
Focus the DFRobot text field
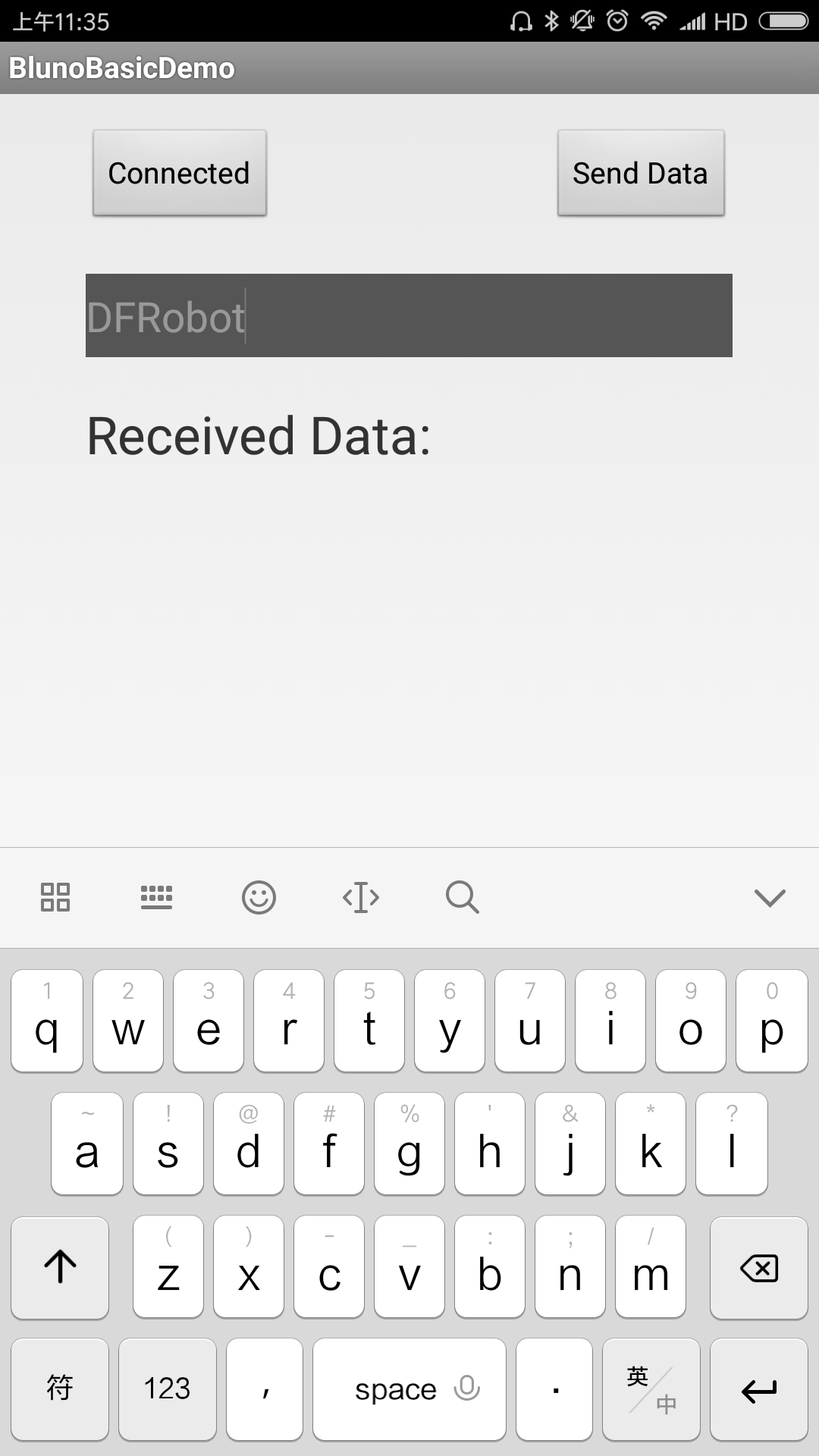(409, 315)
